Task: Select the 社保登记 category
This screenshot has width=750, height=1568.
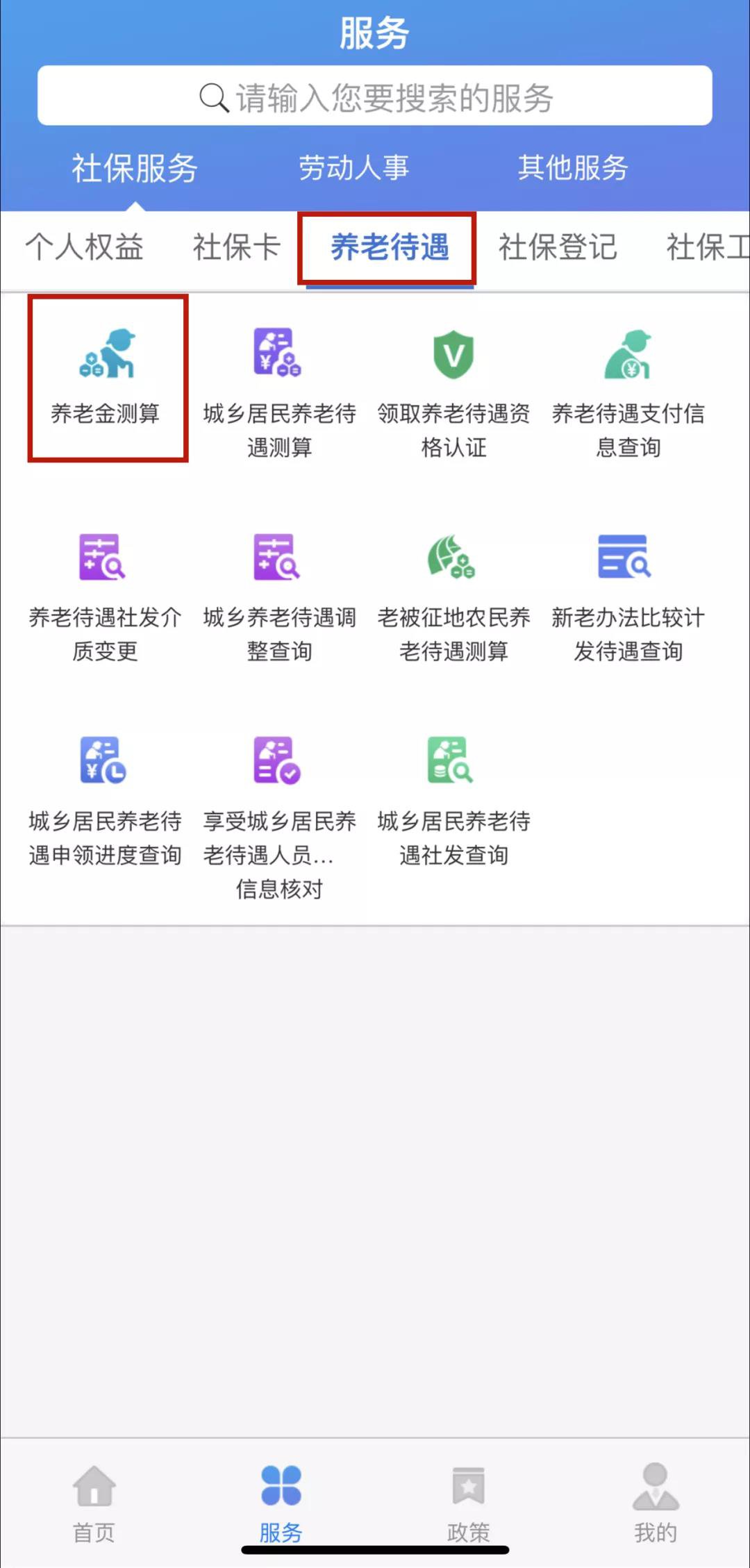Action: pos(558,248)
